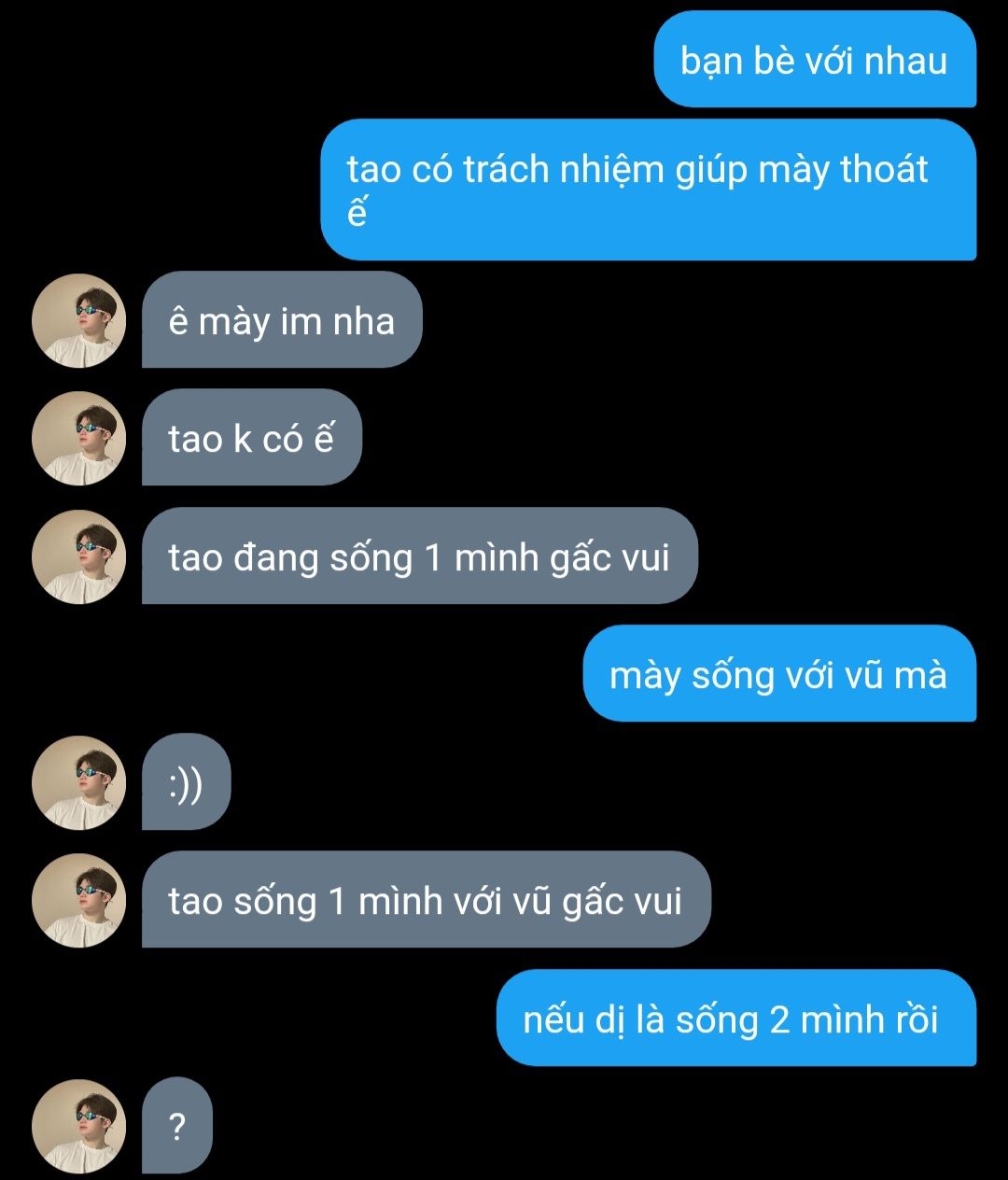Open sender's avatar beside "ê mày im nha"
Image resolution: width=1008 pixels, height=1180 pixels.
(79, 320)
